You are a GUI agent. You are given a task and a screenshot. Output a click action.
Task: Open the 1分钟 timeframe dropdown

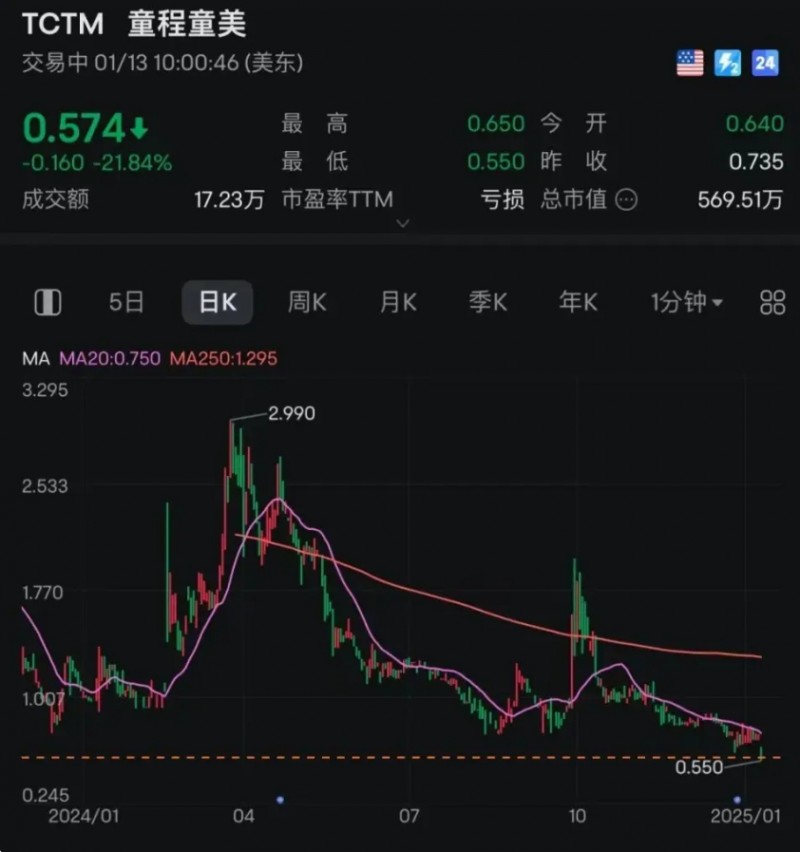[686, 301]
